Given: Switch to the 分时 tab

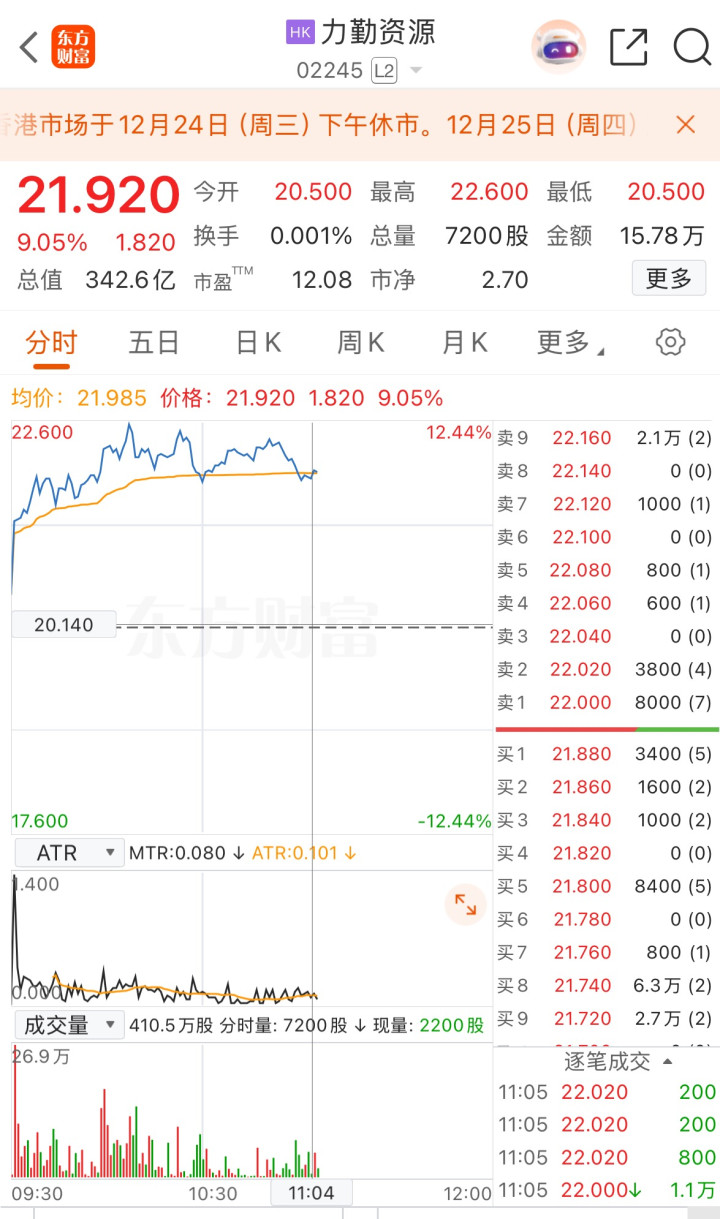Looking at the screenshot, I should pyautogui.click(x=51, y=343).
